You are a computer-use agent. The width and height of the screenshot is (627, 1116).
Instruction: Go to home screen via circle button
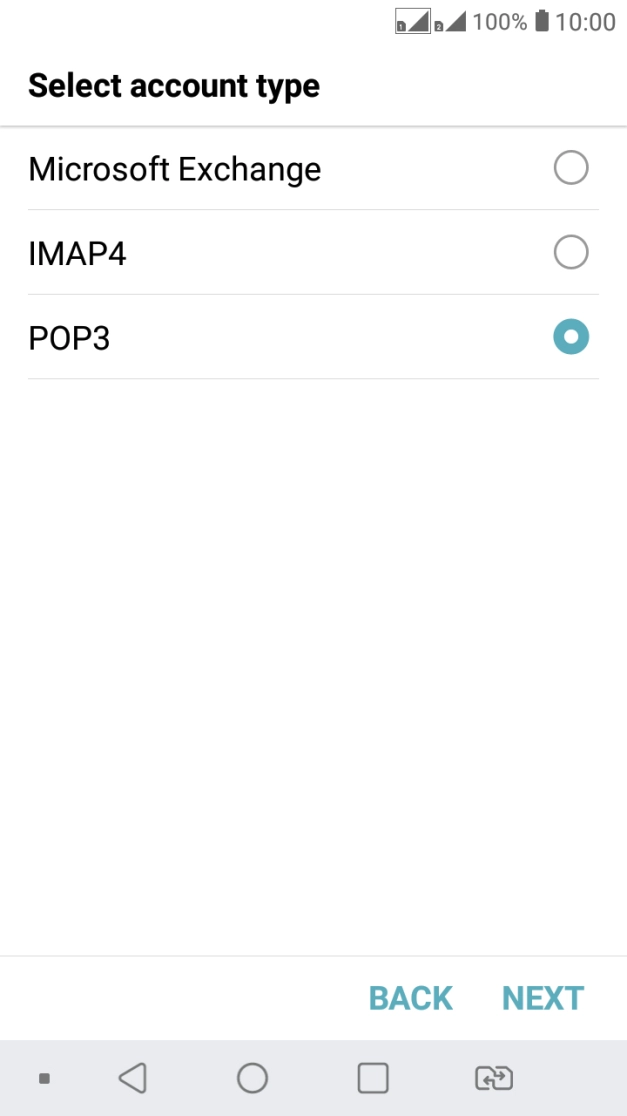click(x=252, y=1078)
